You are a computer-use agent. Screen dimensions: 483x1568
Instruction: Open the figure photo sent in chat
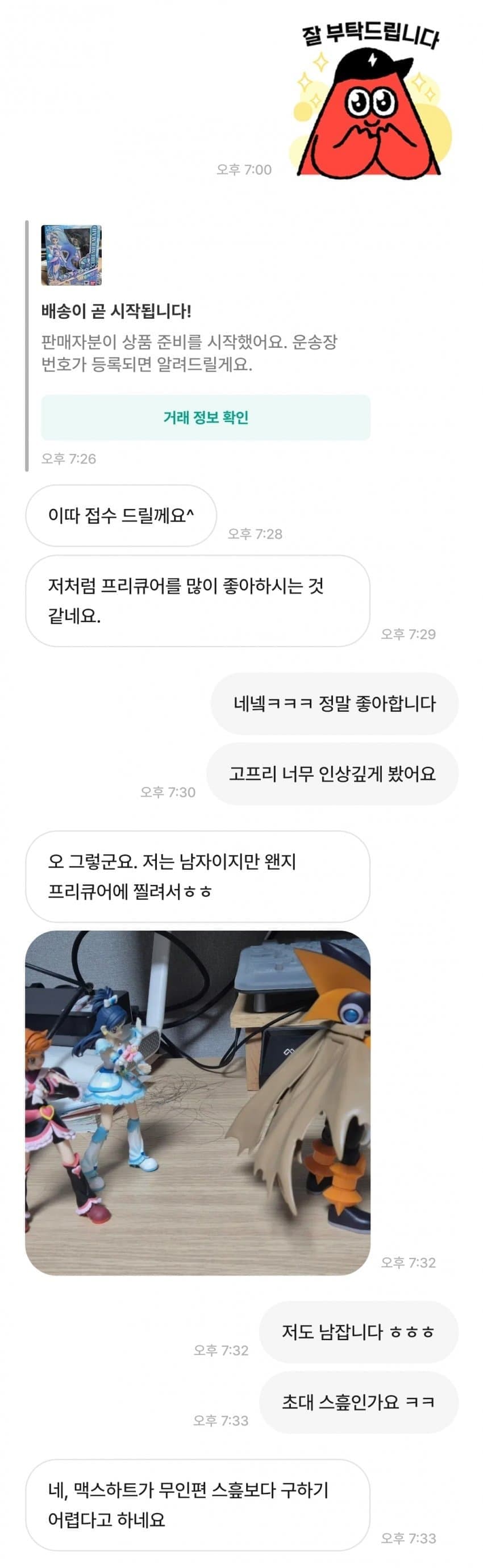(197, 1103)
